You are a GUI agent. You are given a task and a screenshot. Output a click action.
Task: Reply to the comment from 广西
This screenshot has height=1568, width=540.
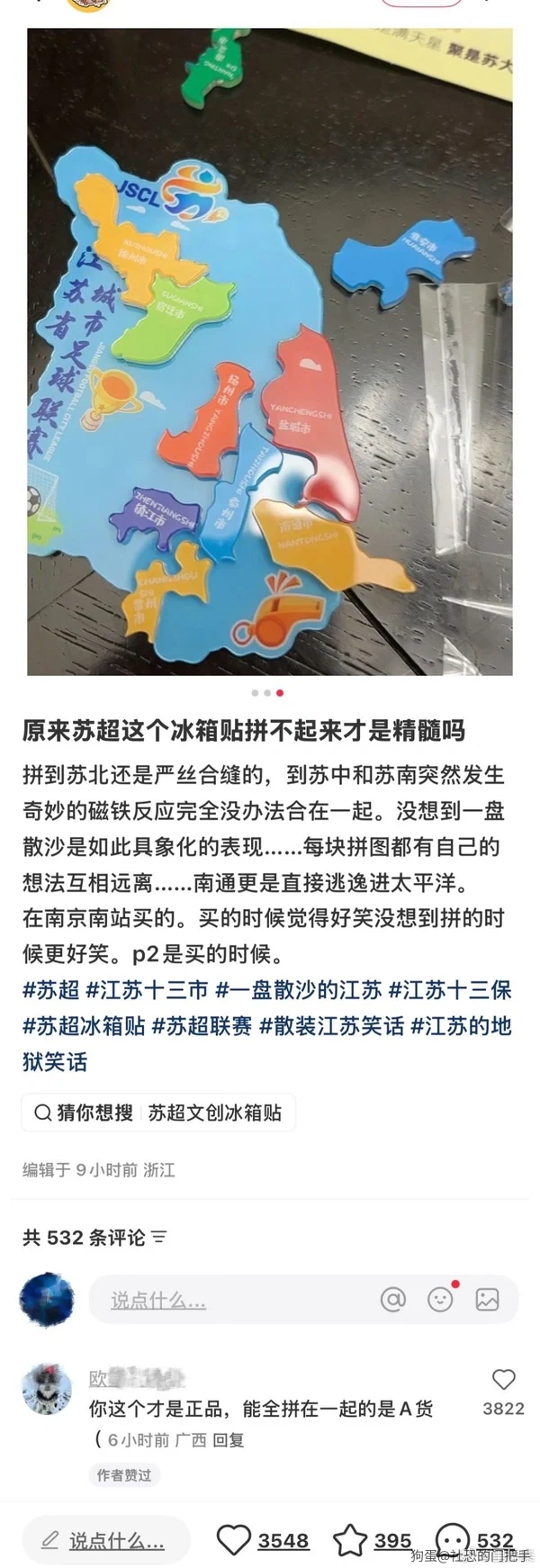229,1440
